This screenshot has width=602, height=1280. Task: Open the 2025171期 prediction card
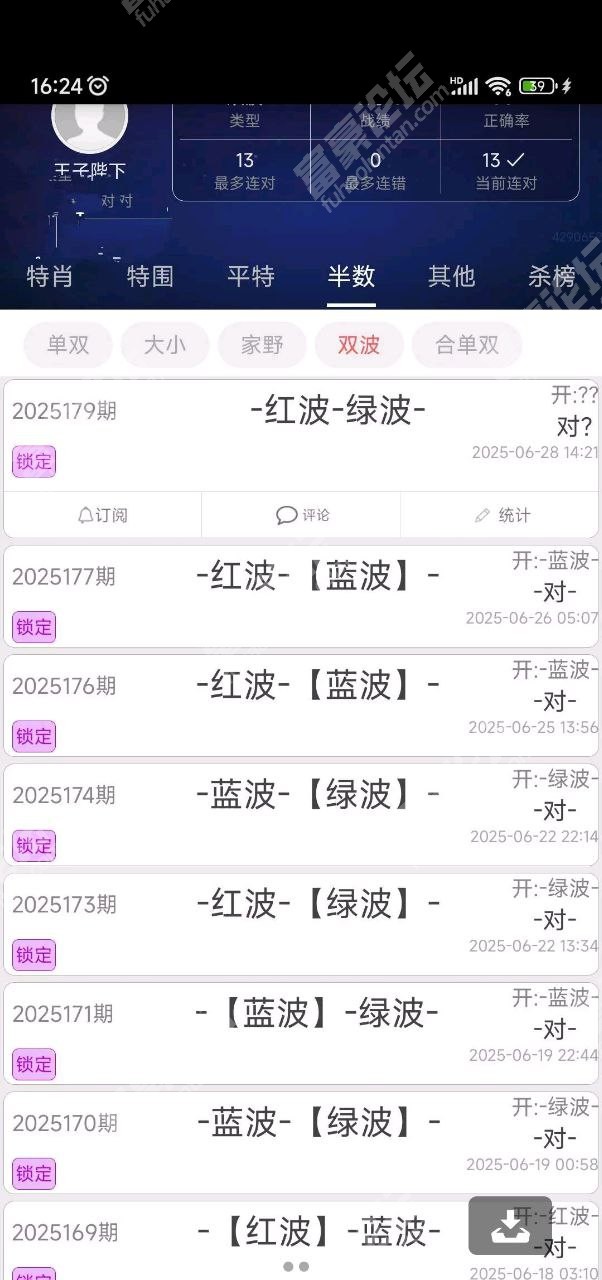tap(301, 1033)
